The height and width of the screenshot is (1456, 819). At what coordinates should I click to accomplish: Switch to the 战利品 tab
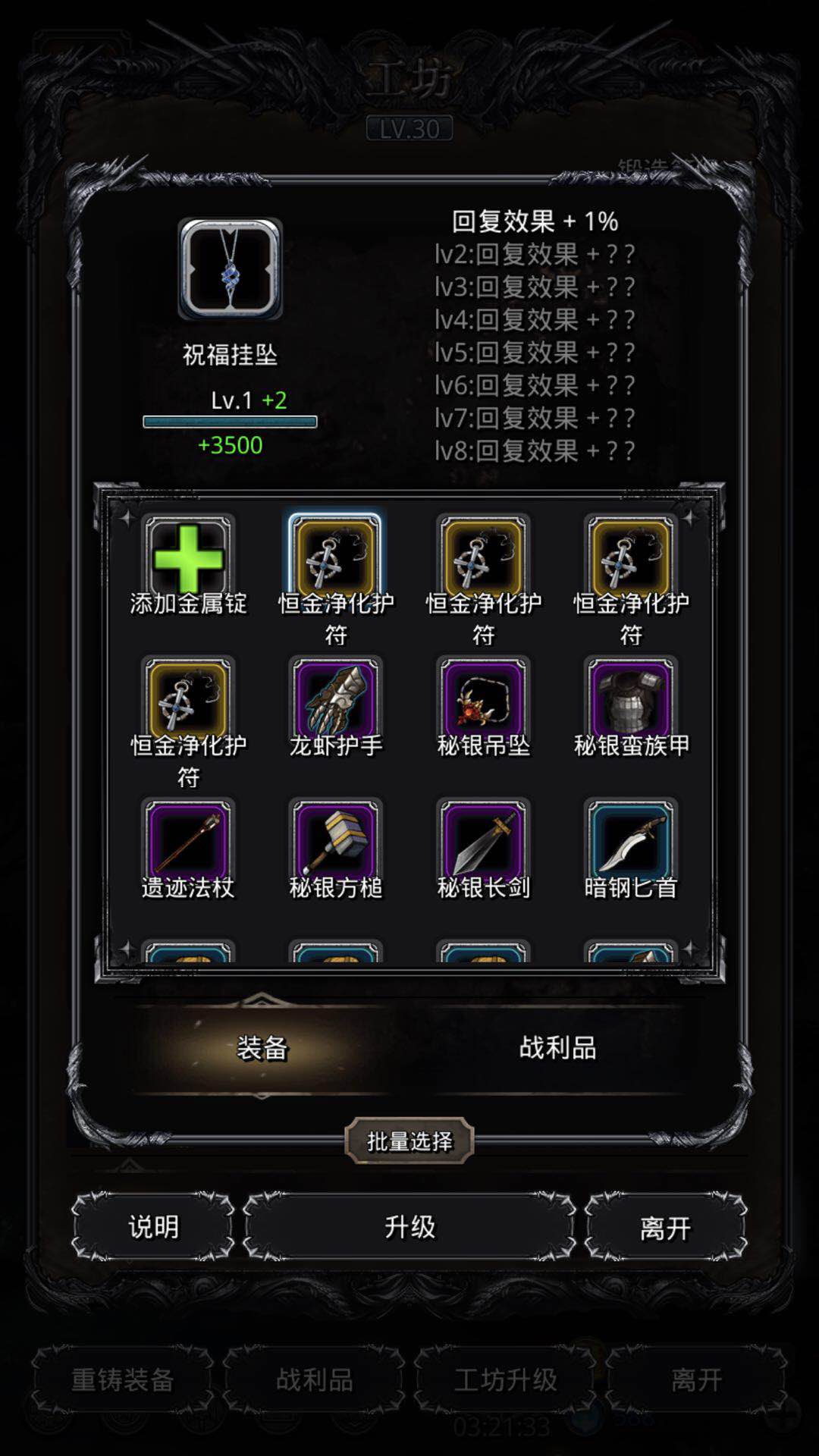coord(557,1048)
